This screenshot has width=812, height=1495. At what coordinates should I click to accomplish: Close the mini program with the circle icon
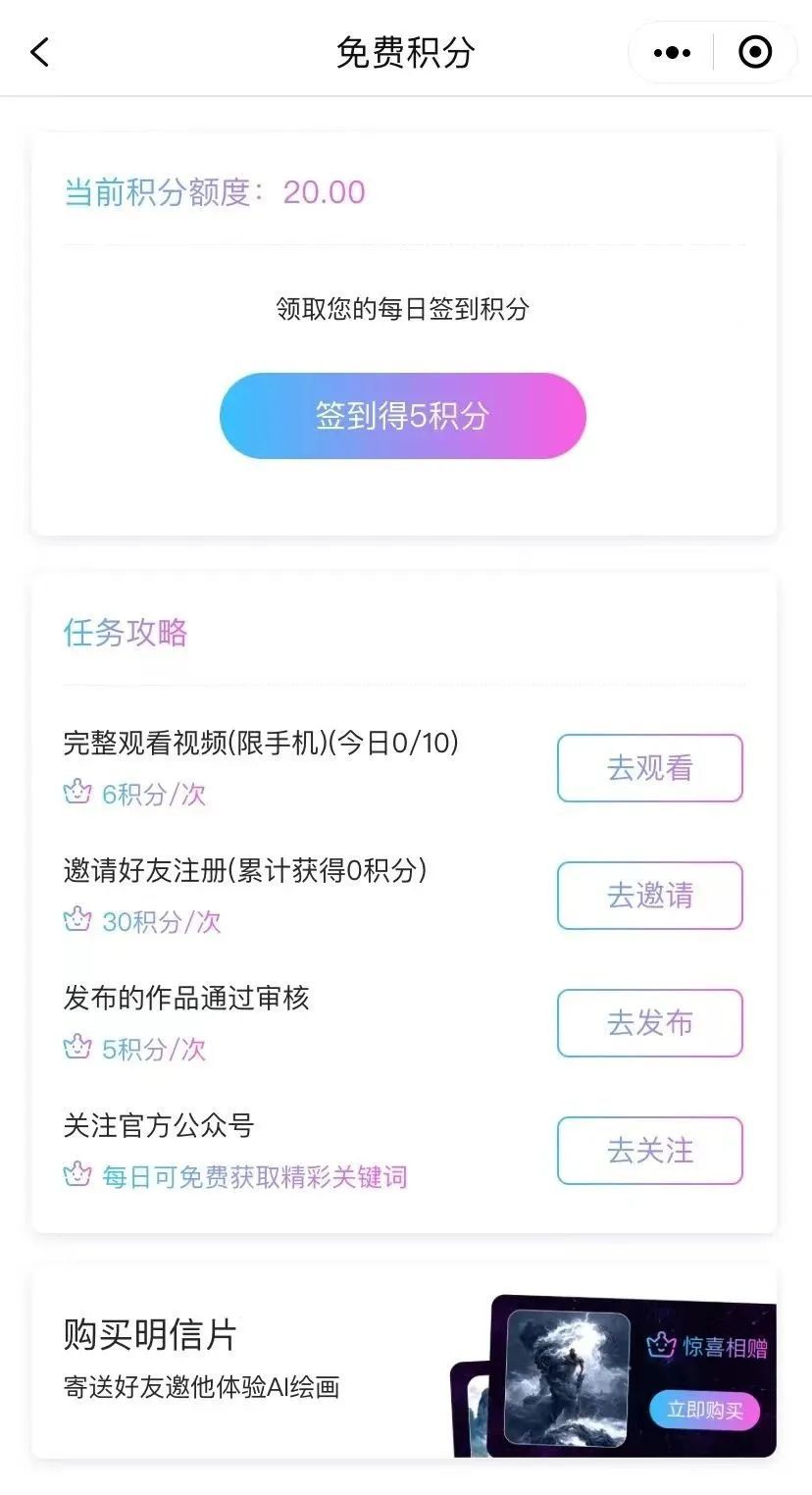[x=754, y=53]
